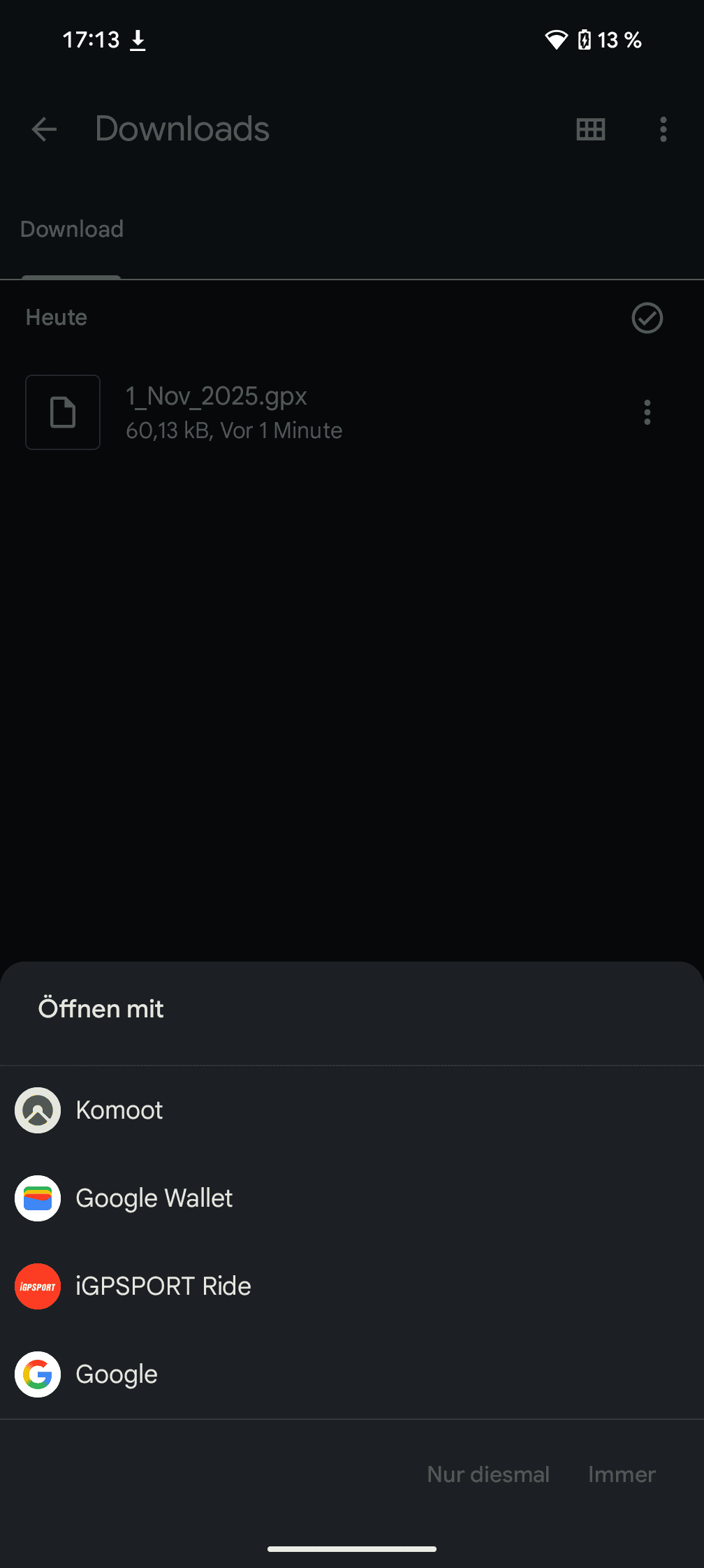Image resolution: width=704 pixels, height=1568 pixels.
Task: Open the file with Komoot
Action: coord(119,1110)
